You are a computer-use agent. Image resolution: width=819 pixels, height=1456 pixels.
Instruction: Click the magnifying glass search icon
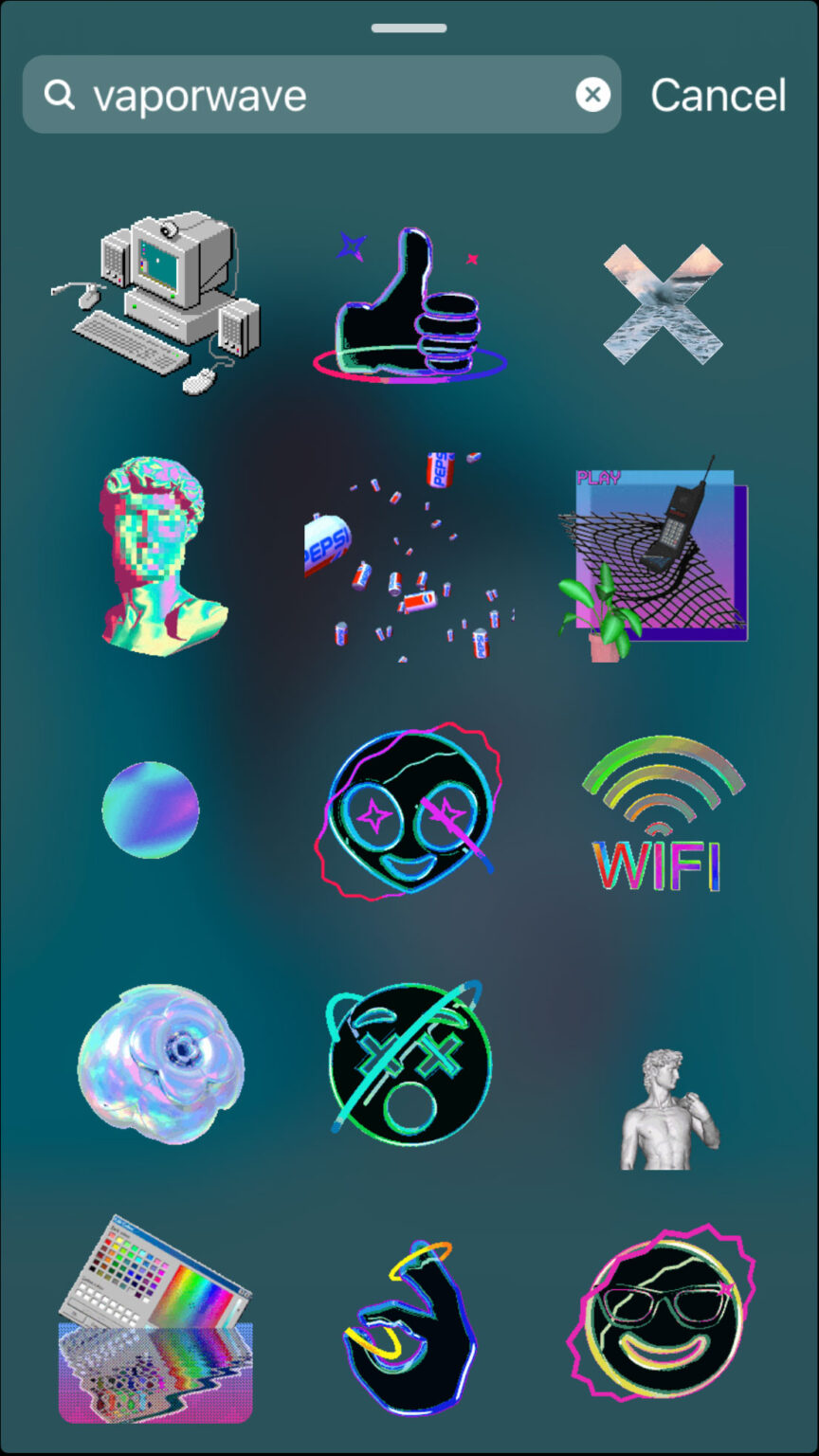[59, 94]
